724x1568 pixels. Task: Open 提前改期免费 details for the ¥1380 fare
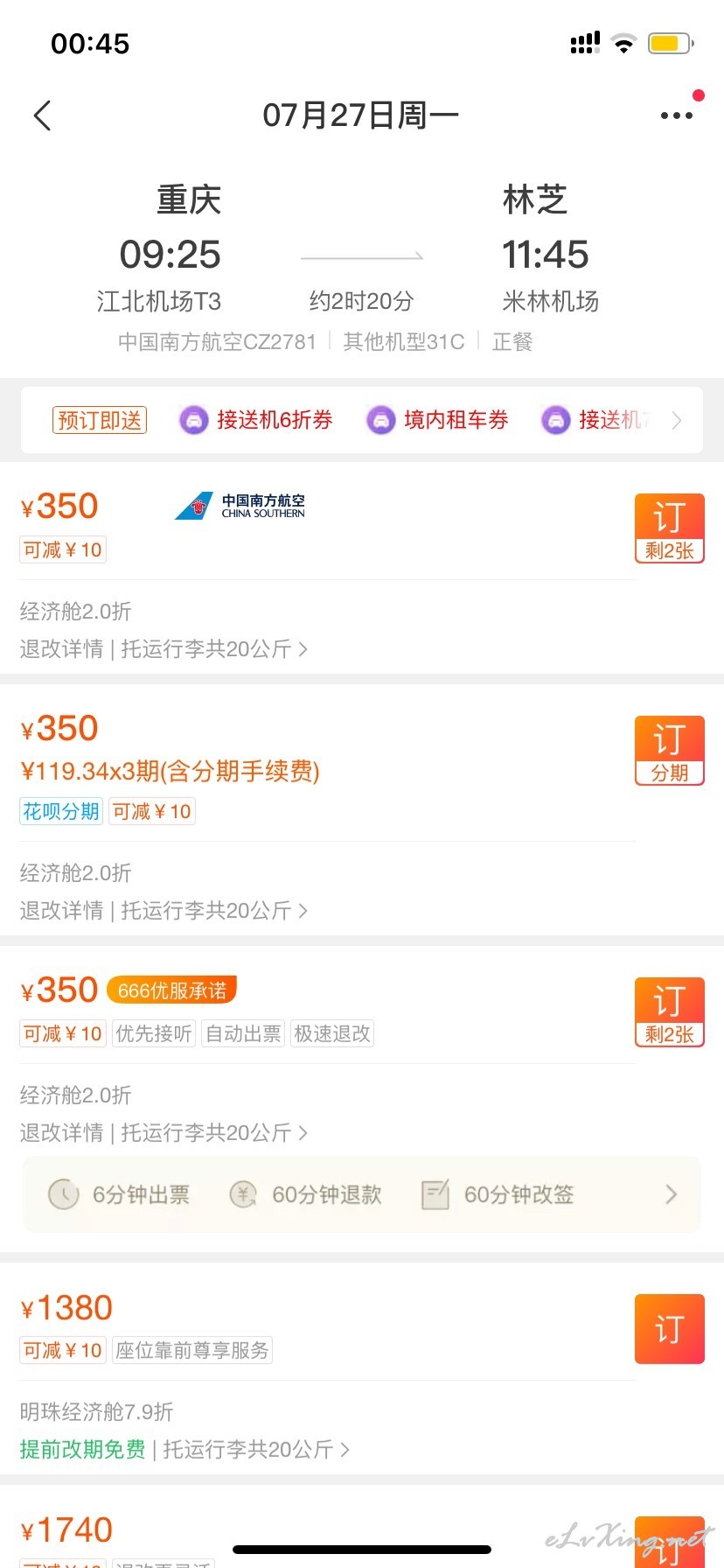pyautogui.click(x=82, y=1450)
